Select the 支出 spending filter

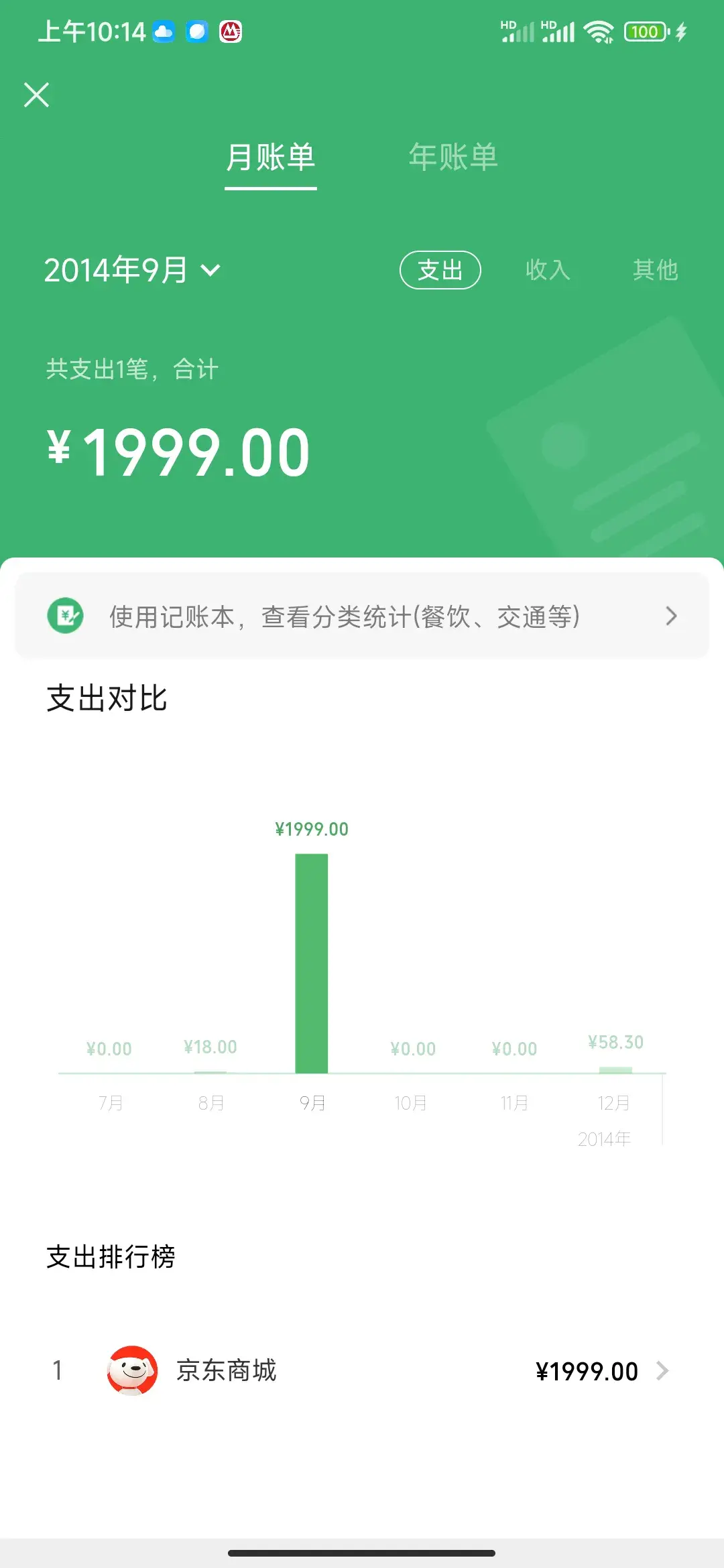click(440, 270)
